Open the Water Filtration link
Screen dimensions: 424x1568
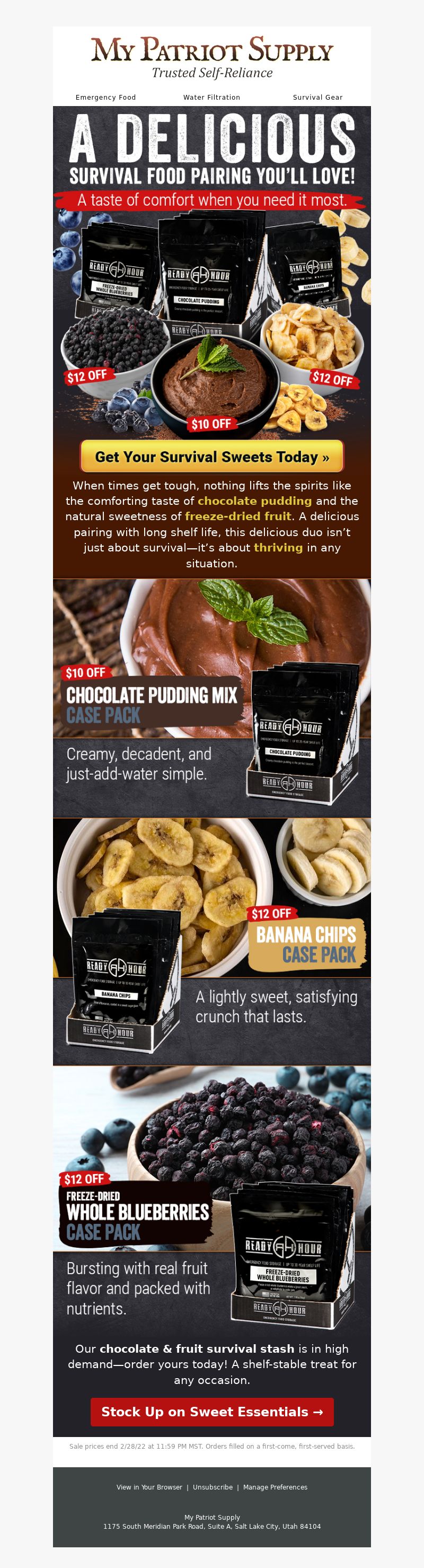(x=211, y=98)
